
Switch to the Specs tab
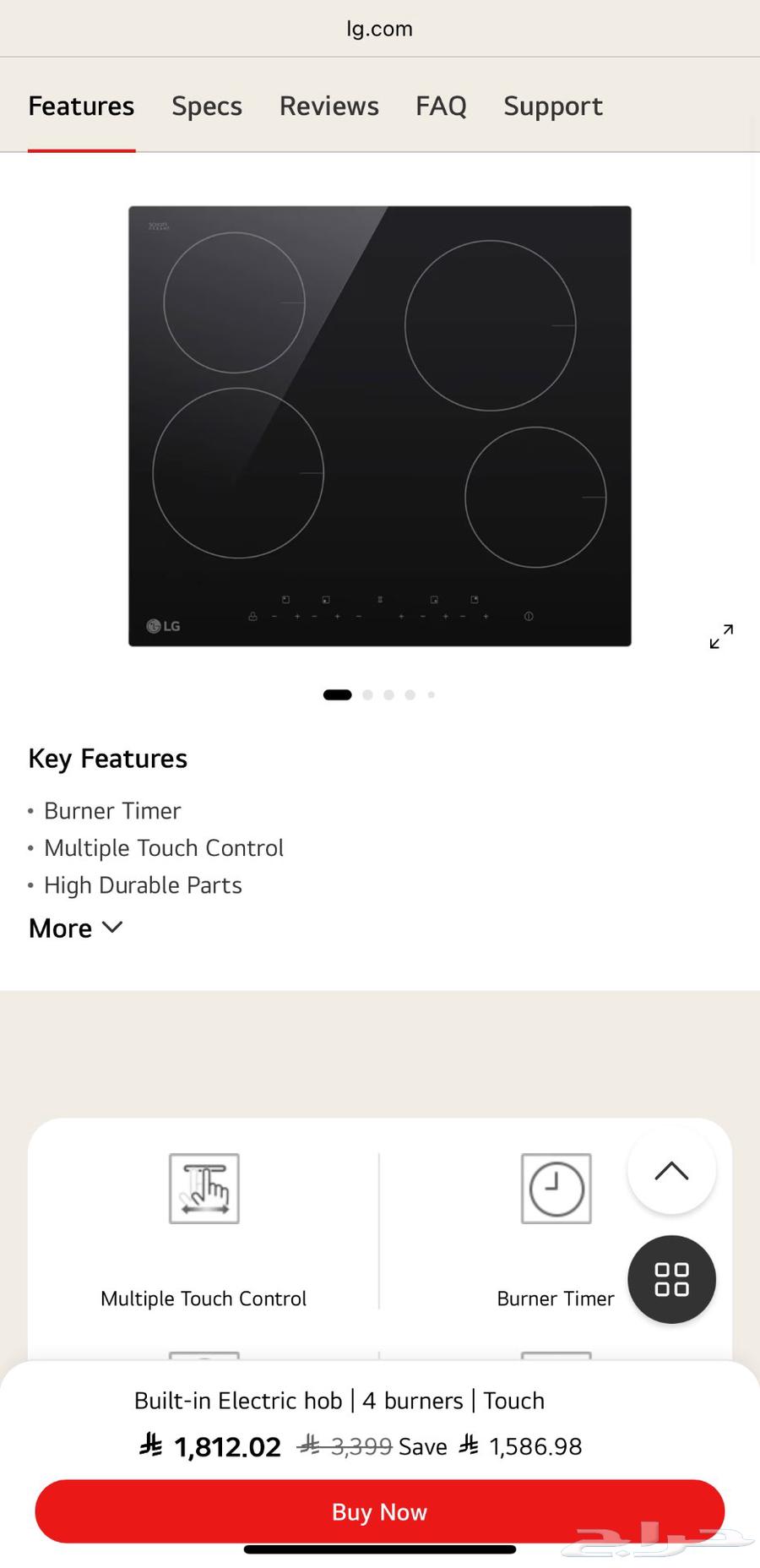pyautogui.click(x=206, y=106)
